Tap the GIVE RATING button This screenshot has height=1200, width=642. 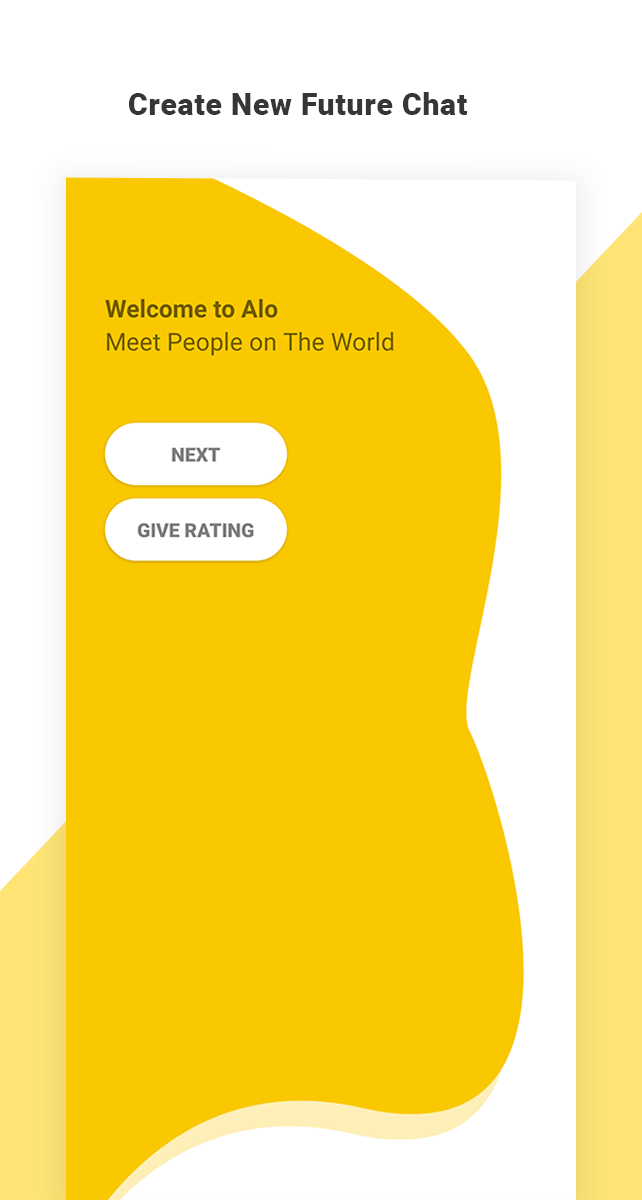tap(196, 530)
